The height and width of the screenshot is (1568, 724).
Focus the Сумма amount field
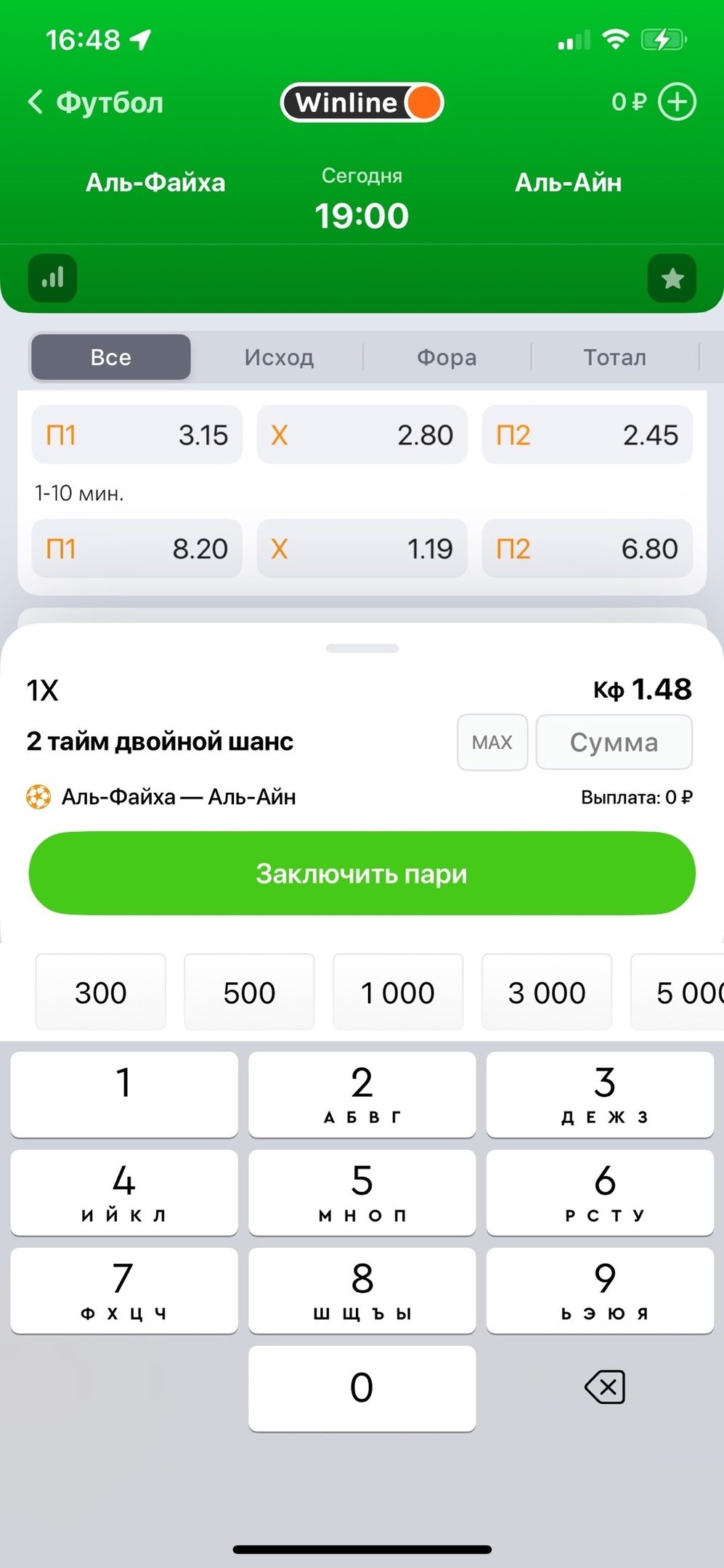tap(614, 742)
